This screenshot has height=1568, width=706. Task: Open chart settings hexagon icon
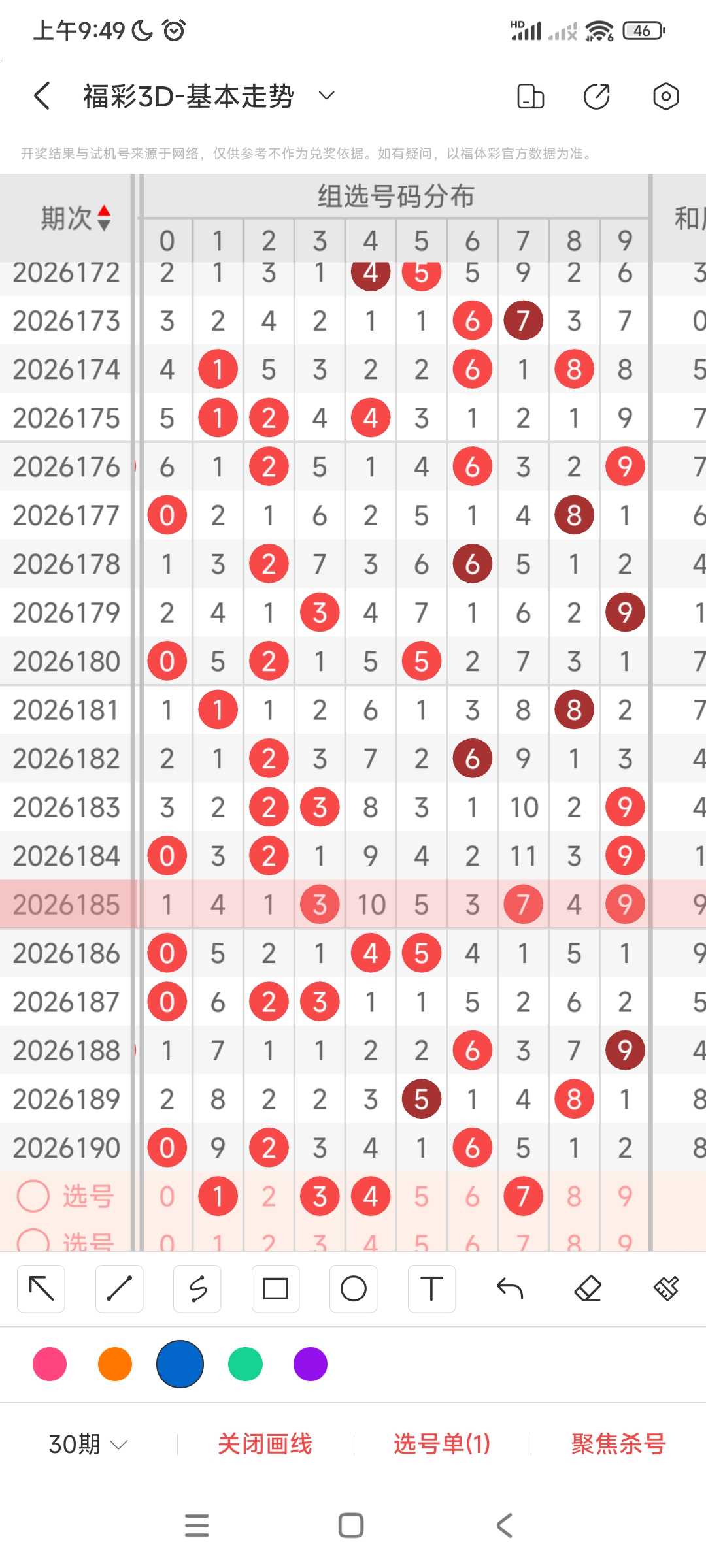(665, 96)
